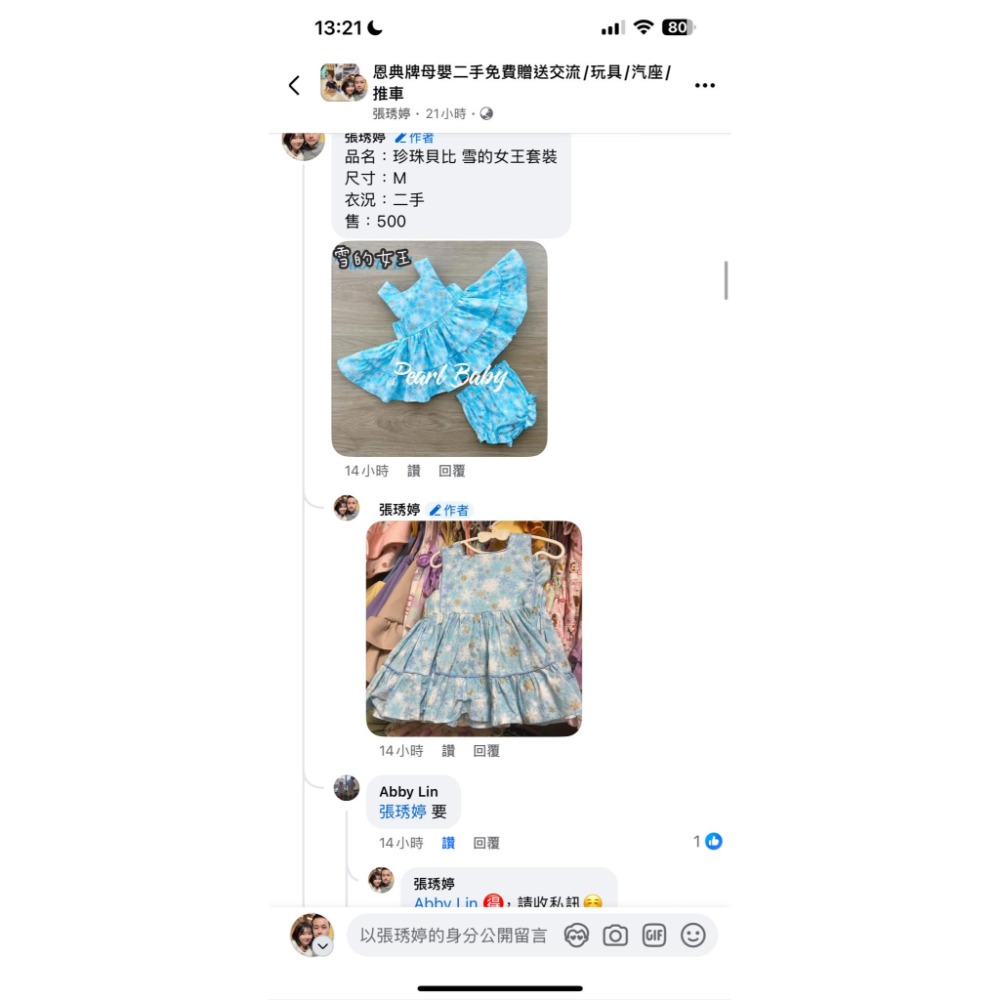Open the avatar sticker picker in comment bar
The width and height of the screenshot is (1000, 1000).
(576, 936)
